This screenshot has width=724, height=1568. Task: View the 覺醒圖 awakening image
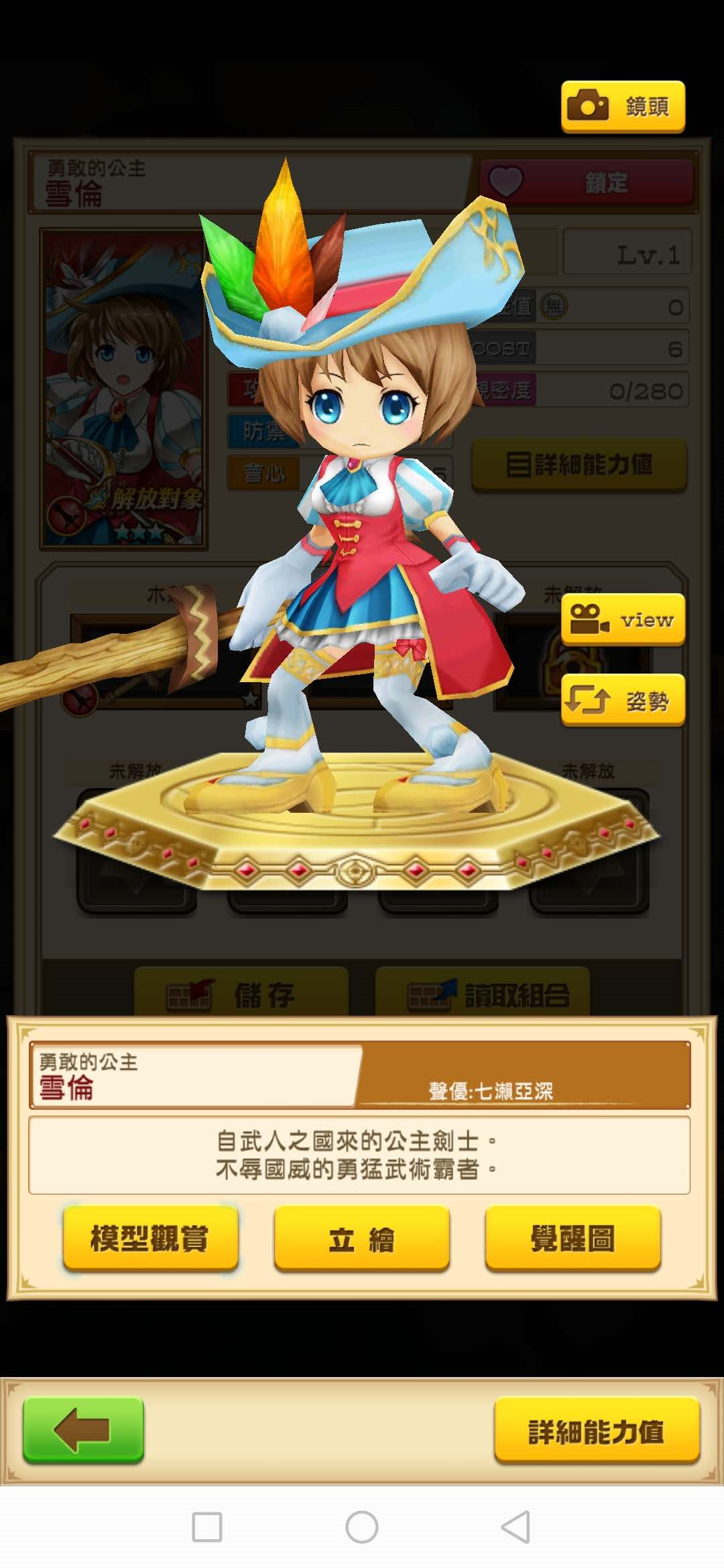pyautogui.click(x=572, y=1238)
